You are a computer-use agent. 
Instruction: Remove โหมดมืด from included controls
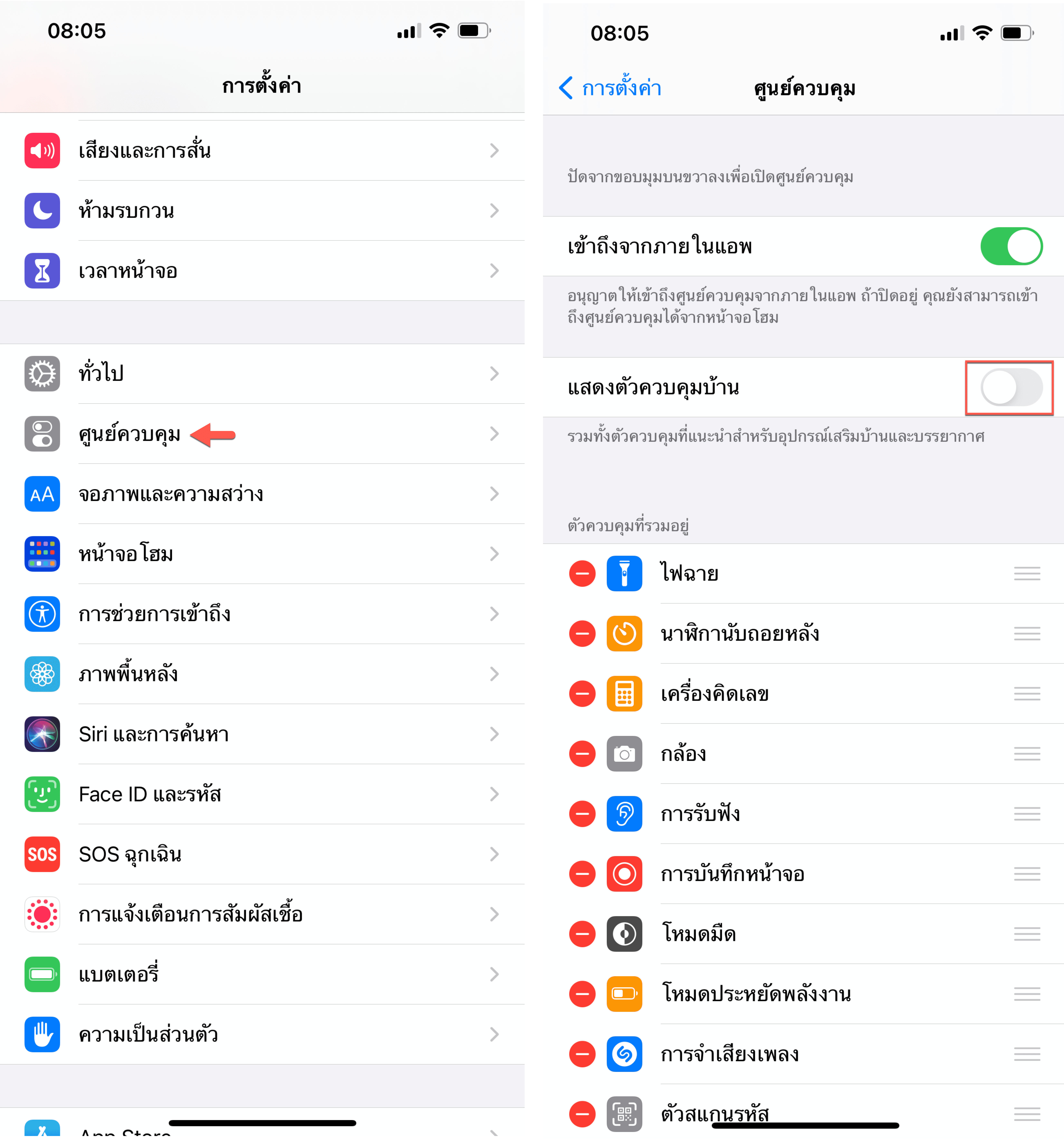(x=582, y=934)
